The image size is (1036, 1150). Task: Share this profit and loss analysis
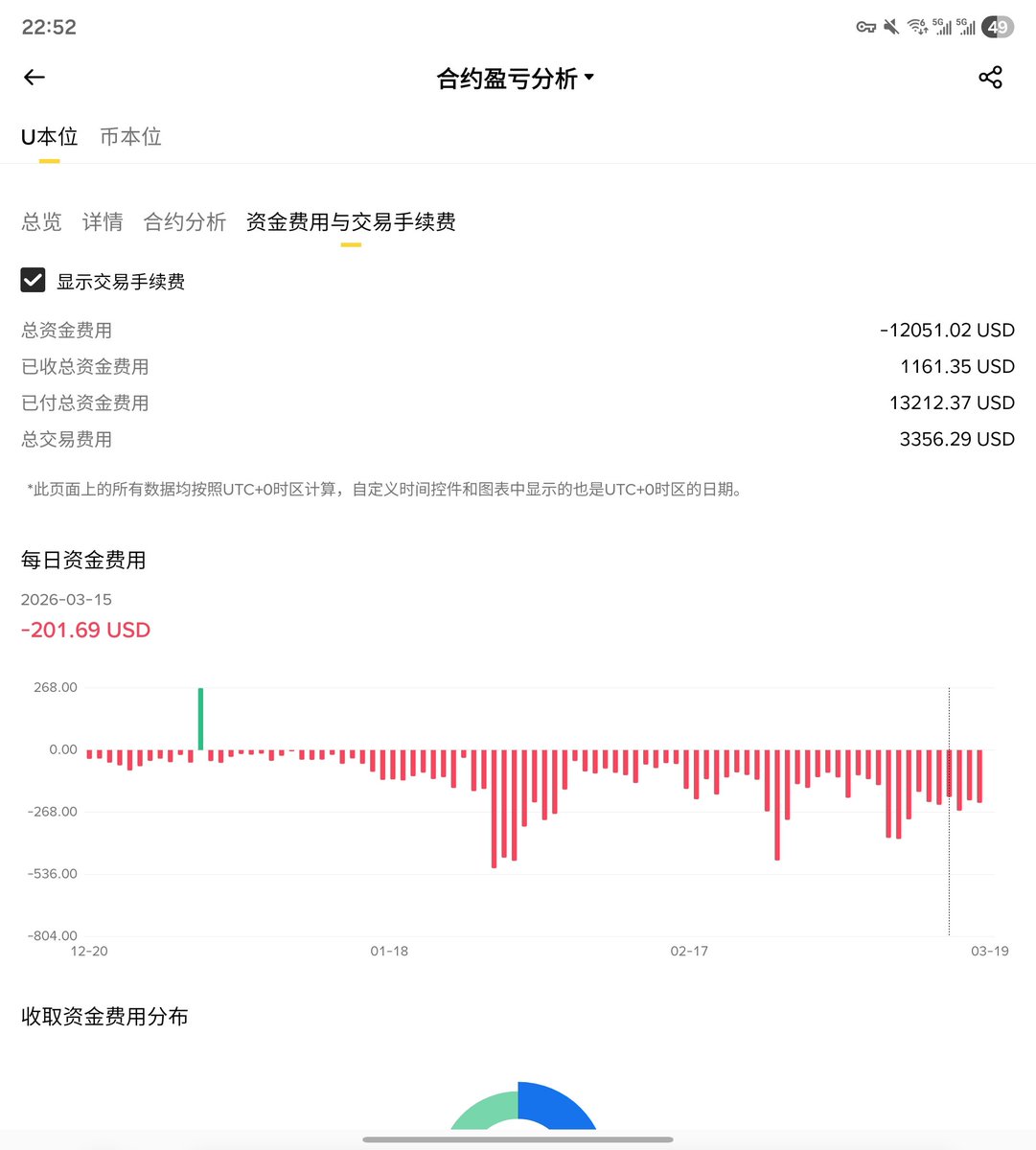[990, 78]
